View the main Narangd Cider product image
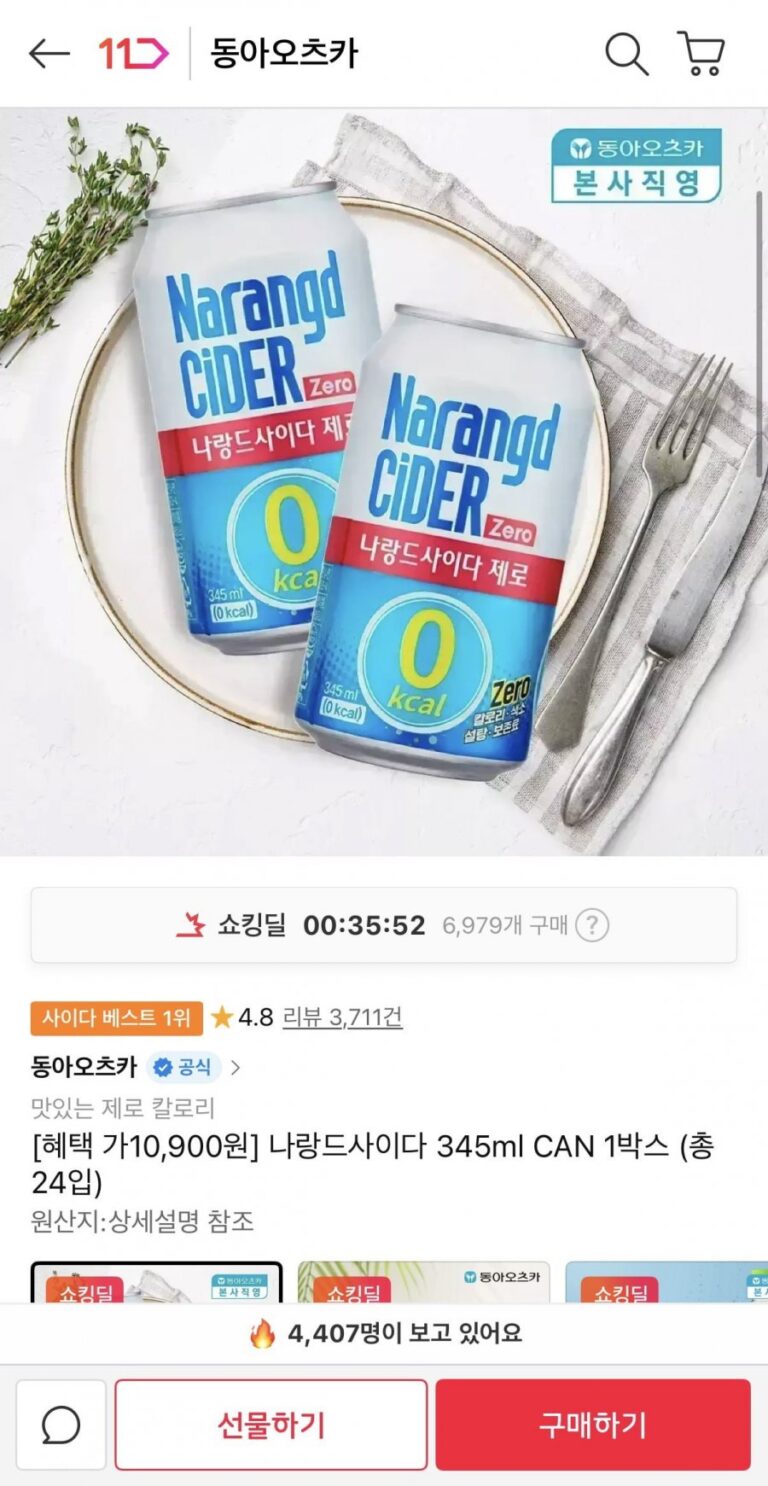768x1486 pixels. [384, 480]
